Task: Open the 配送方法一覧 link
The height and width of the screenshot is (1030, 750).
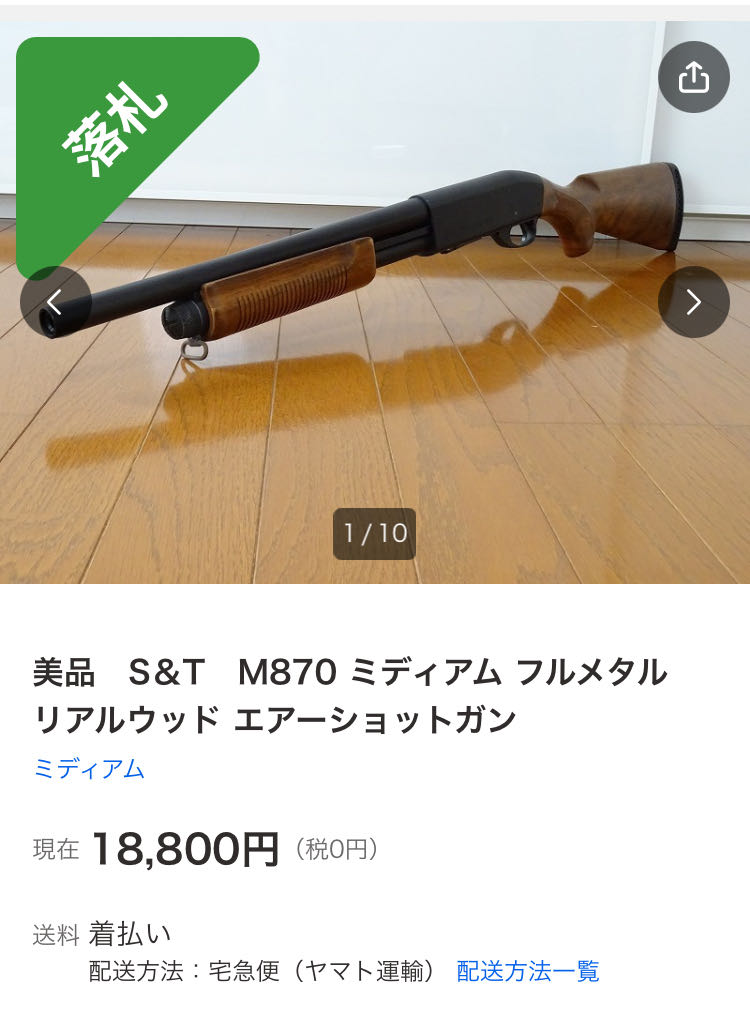Action: click(528, 971)
